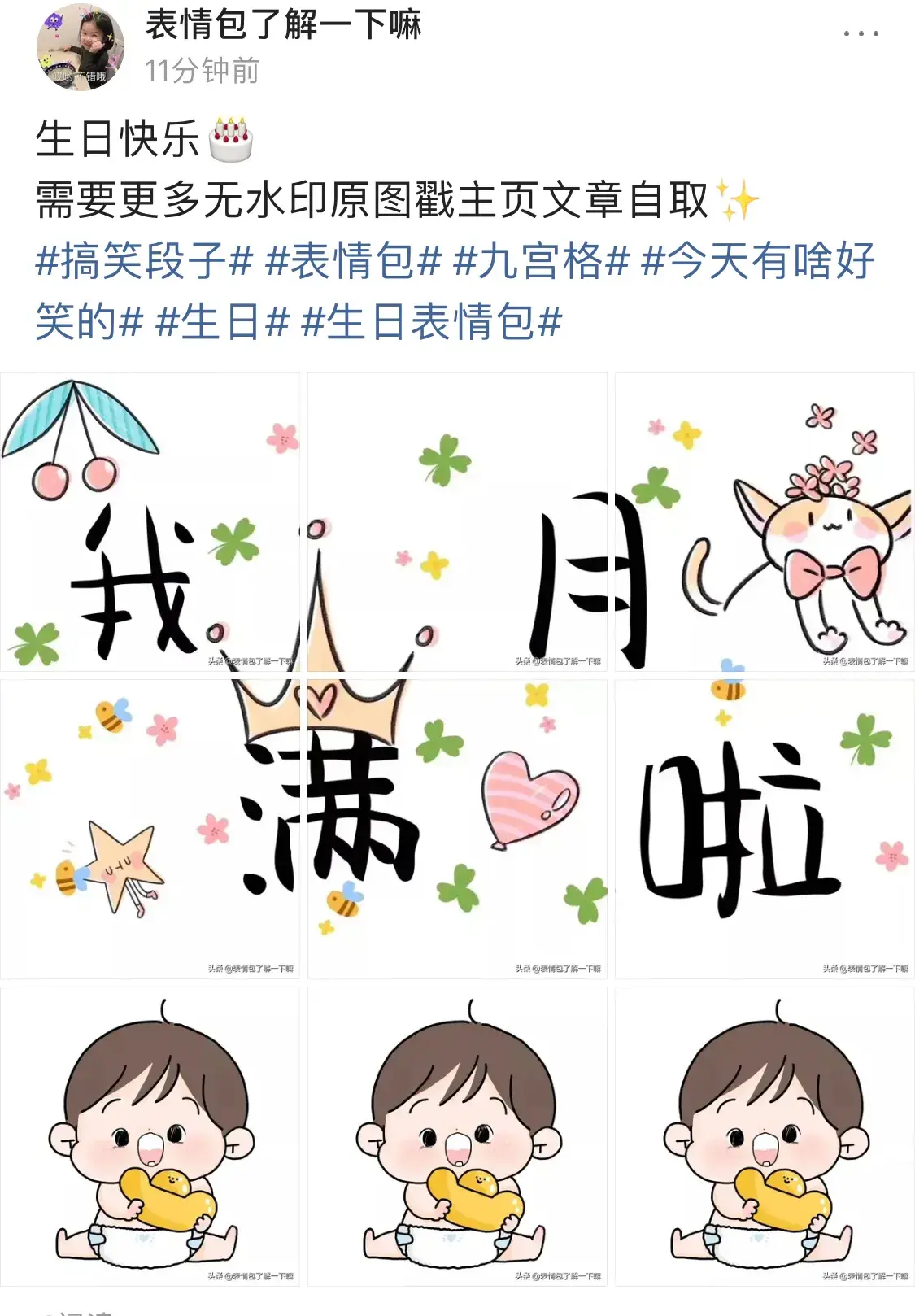Screen dimensions: 915x1316
Task: Open hashtag #表情包#
Action: pos(354,261)
